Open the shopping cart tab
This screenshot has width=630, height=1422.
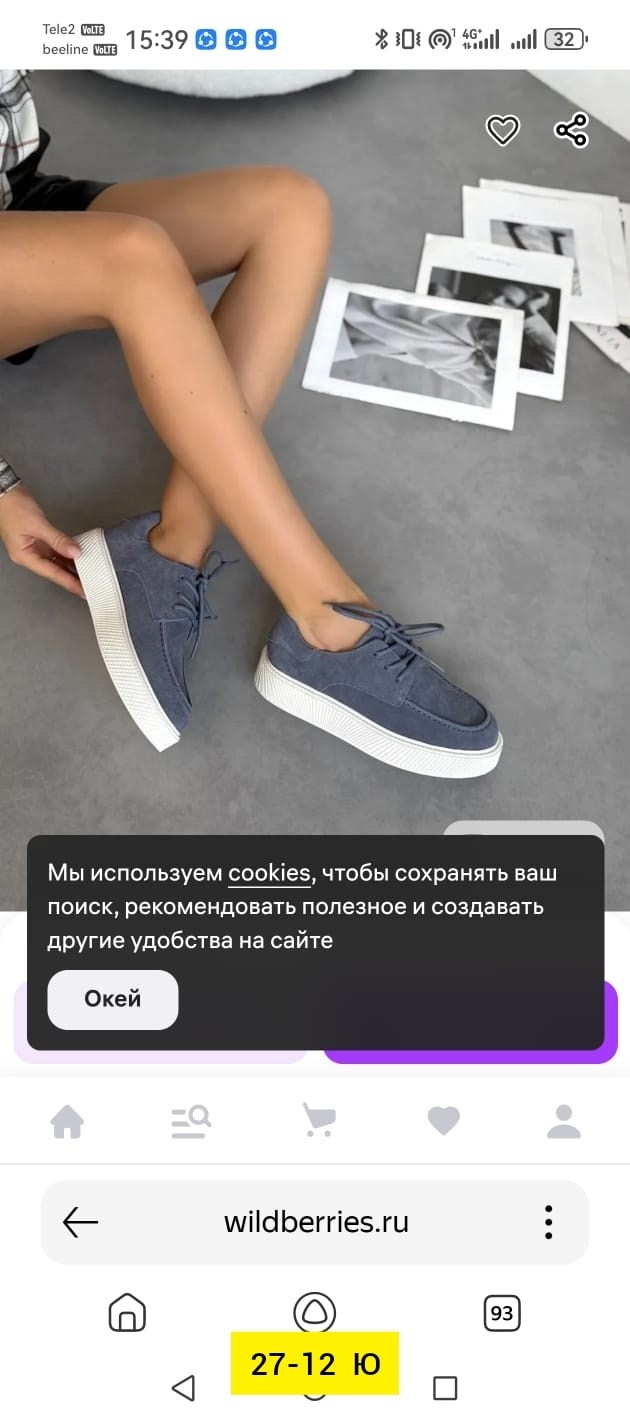318,1121
